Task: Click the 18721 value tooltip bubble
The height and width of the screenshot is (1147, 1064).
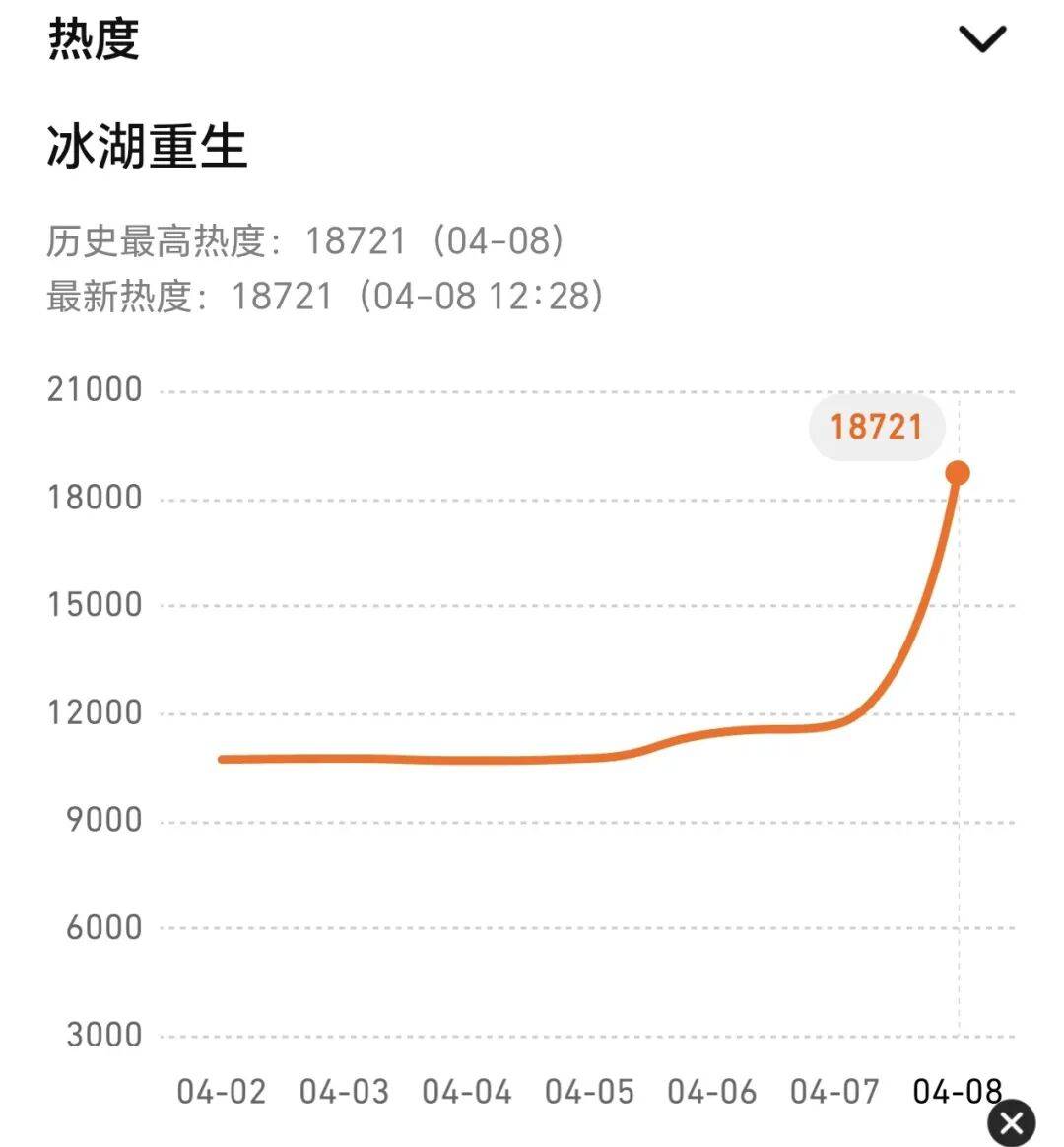Action: point(876,427)
